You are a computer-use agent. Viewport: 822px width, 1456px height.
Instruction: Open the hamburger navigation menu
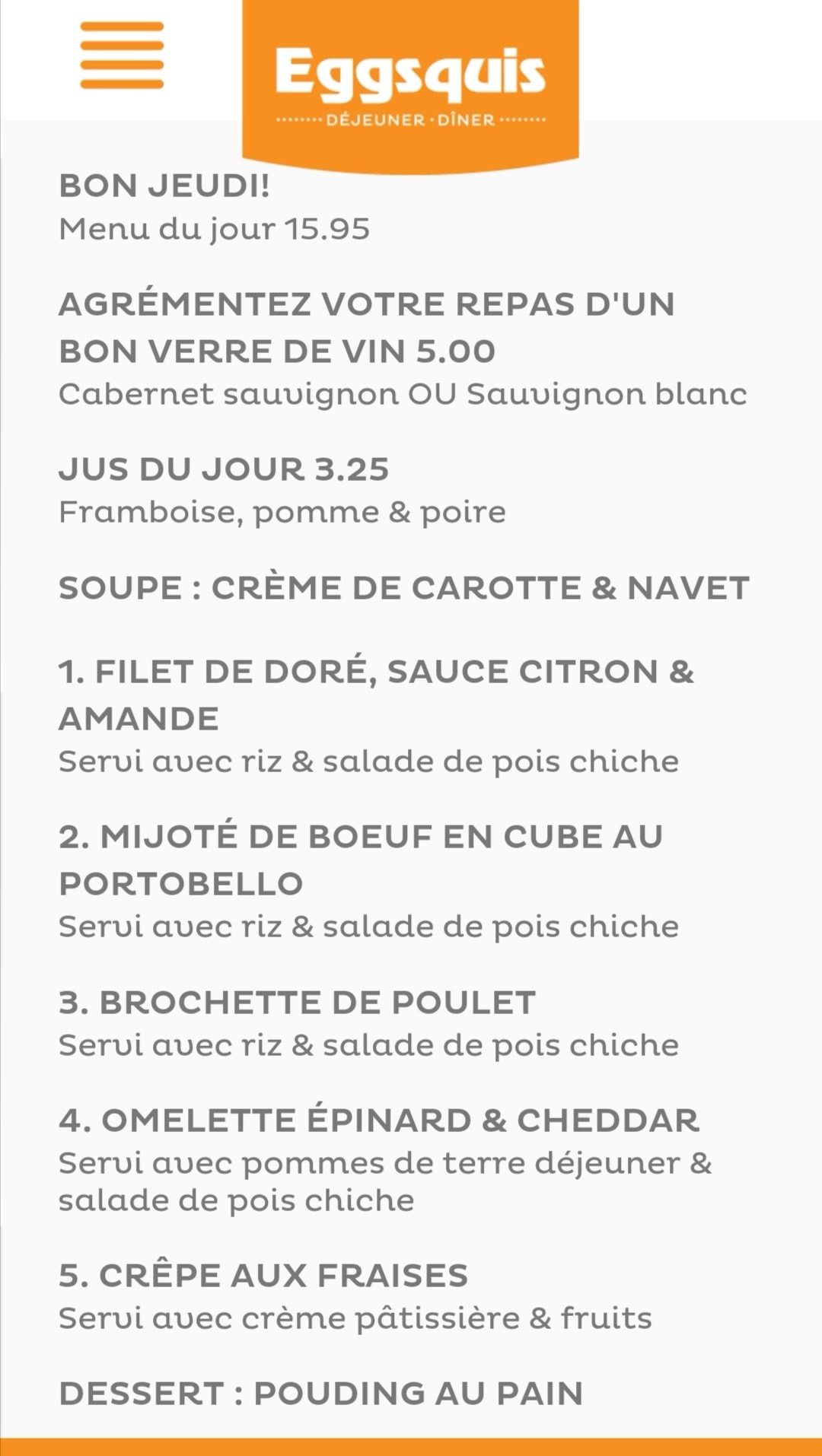coord(122,56)
